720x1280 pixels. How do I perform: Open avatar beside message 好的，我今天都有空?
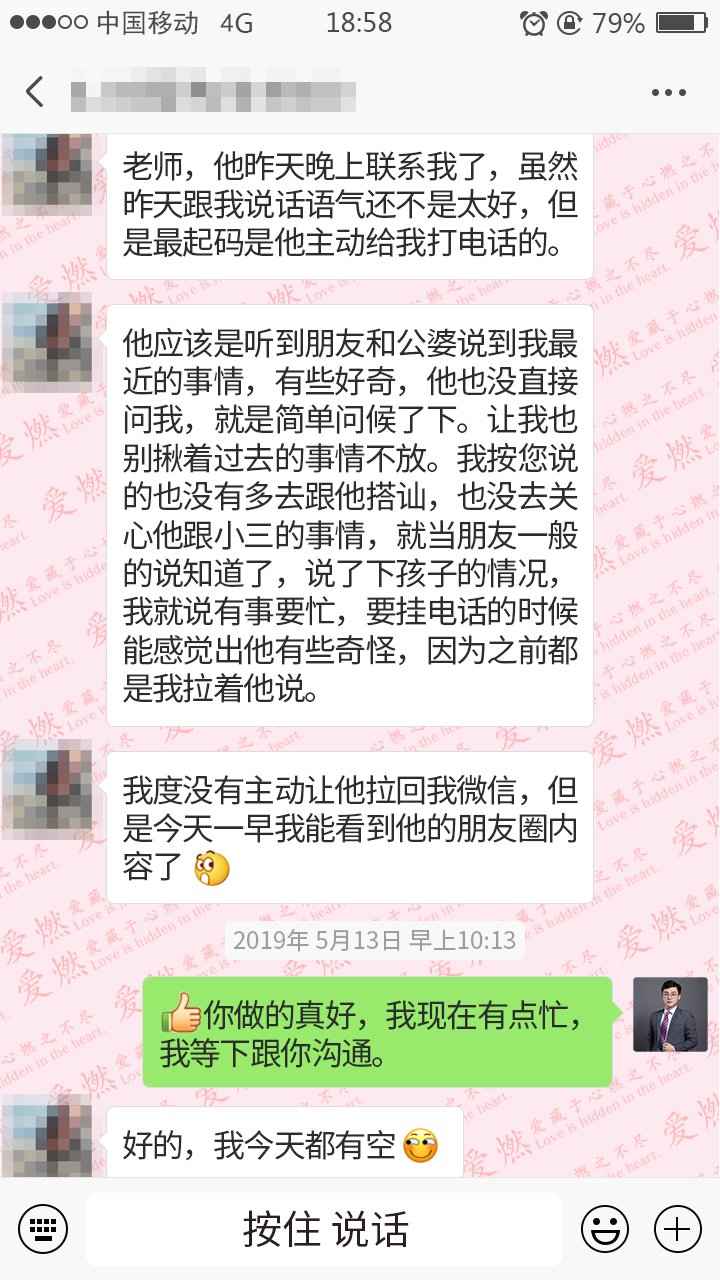pyautogui.click(x=46, y=1135)
